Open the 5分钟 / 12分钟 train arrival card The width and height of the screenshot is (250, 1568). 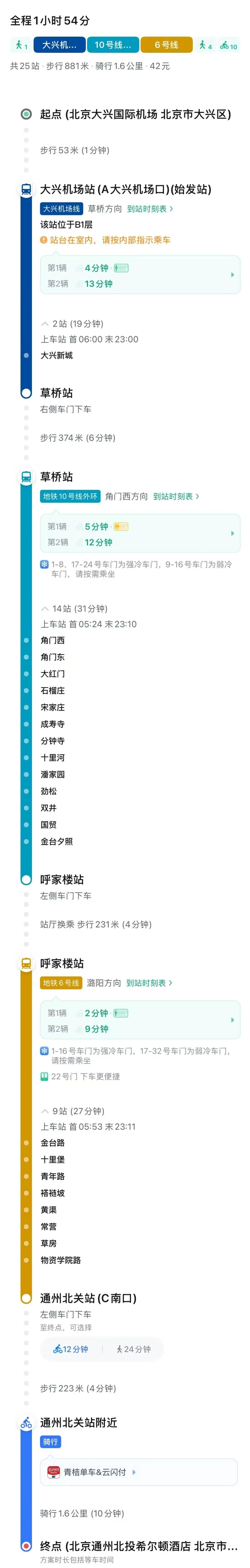[x=140, y=534]
